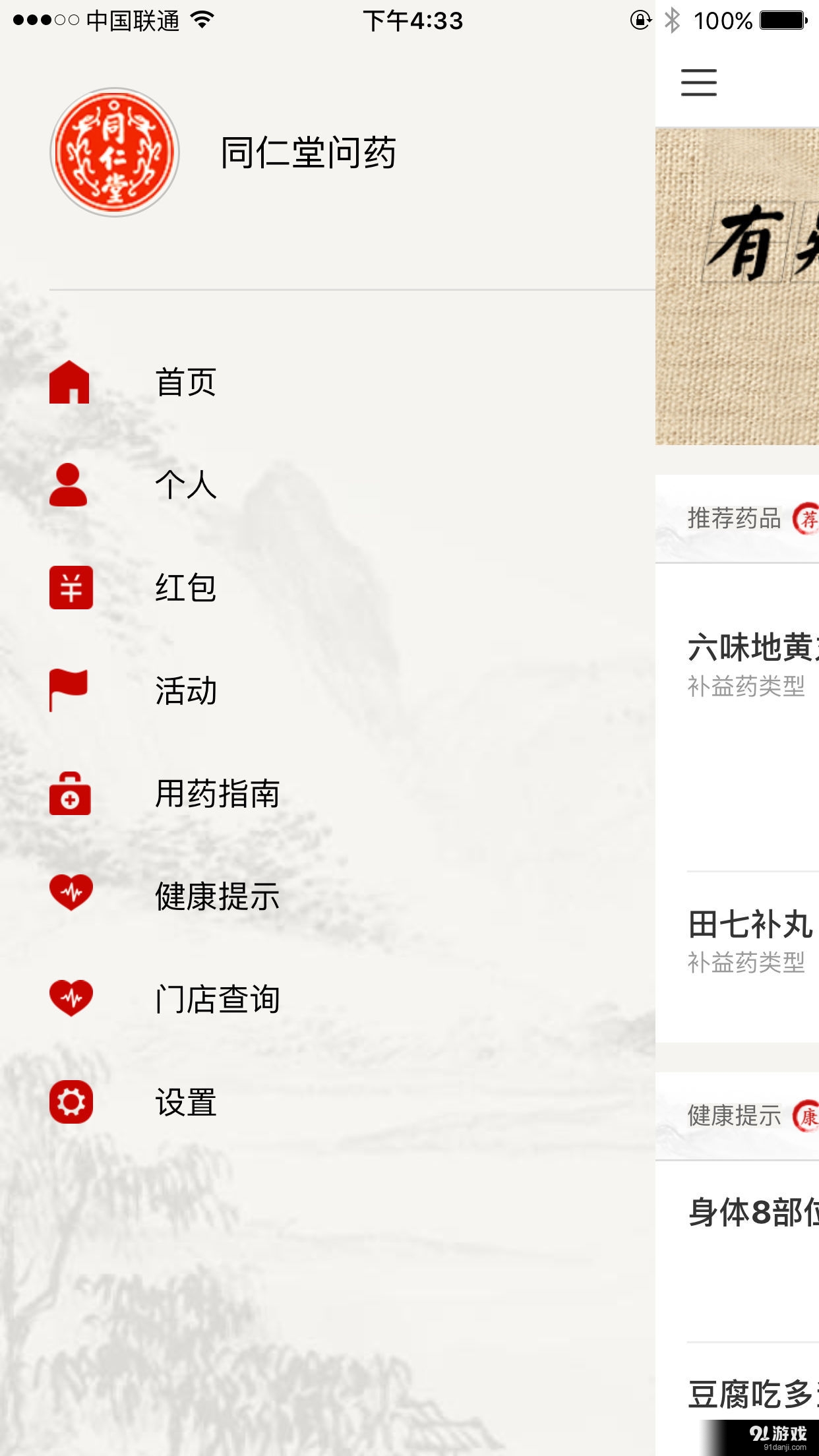Open 用药指南 medication guide
Viewport: 819px width, 1456px height.
click(x=216, y=793)
